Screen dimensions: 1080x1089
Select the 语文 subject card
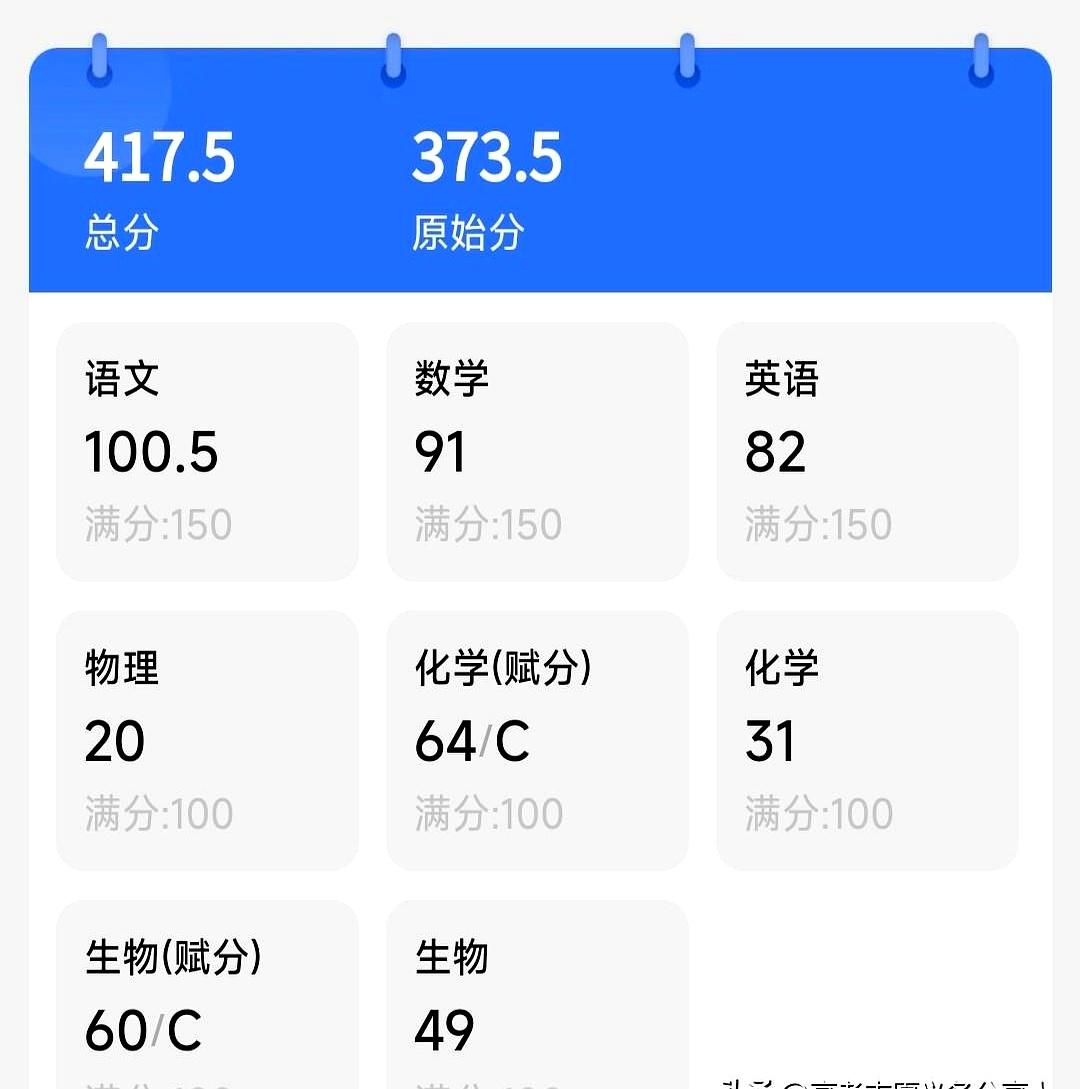(207, 450)
